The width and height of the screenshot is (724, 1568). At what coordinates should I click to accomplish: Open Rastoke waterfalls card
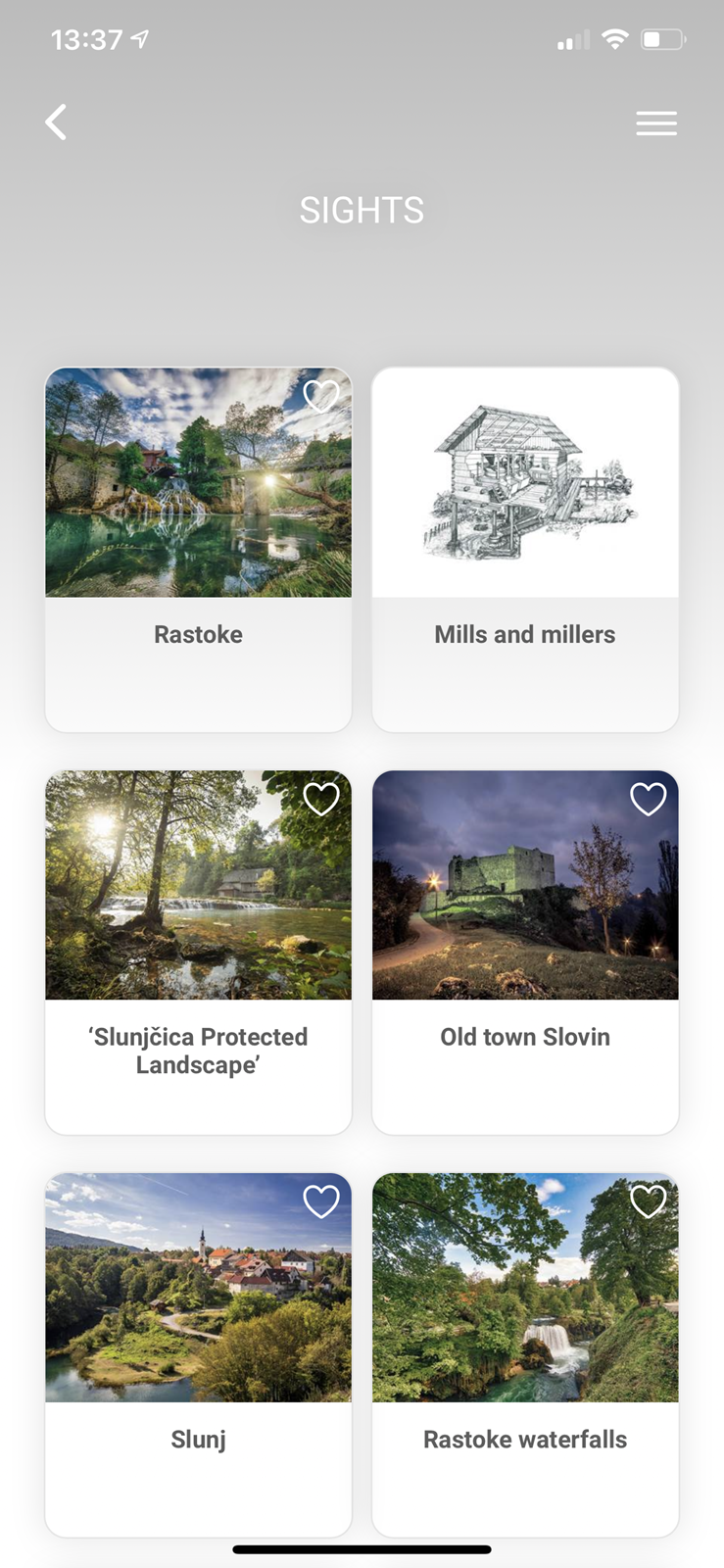(x=525, y=1355)
